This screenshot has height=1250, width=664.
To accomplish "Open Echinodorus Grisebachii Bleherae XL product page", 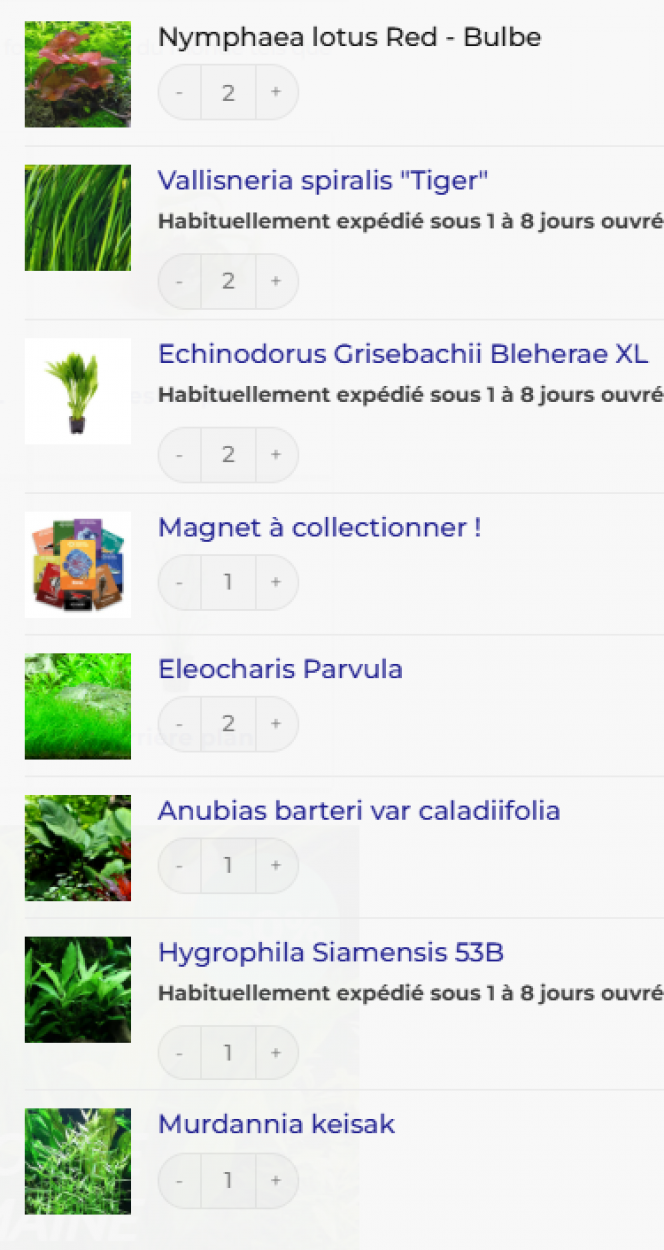I will coord(403,354).
